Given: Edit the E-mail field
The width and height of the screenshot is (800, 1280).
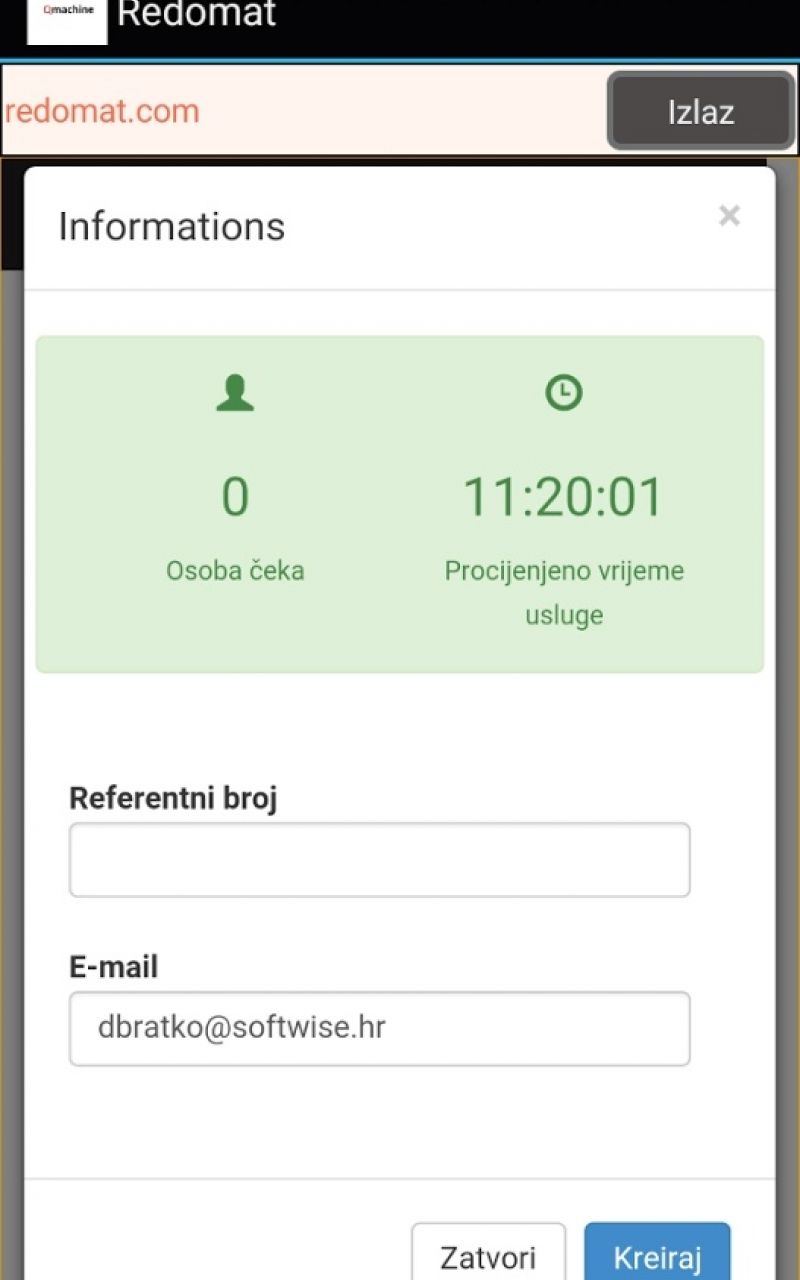Looking at the screenshot, I should 379,1028.
